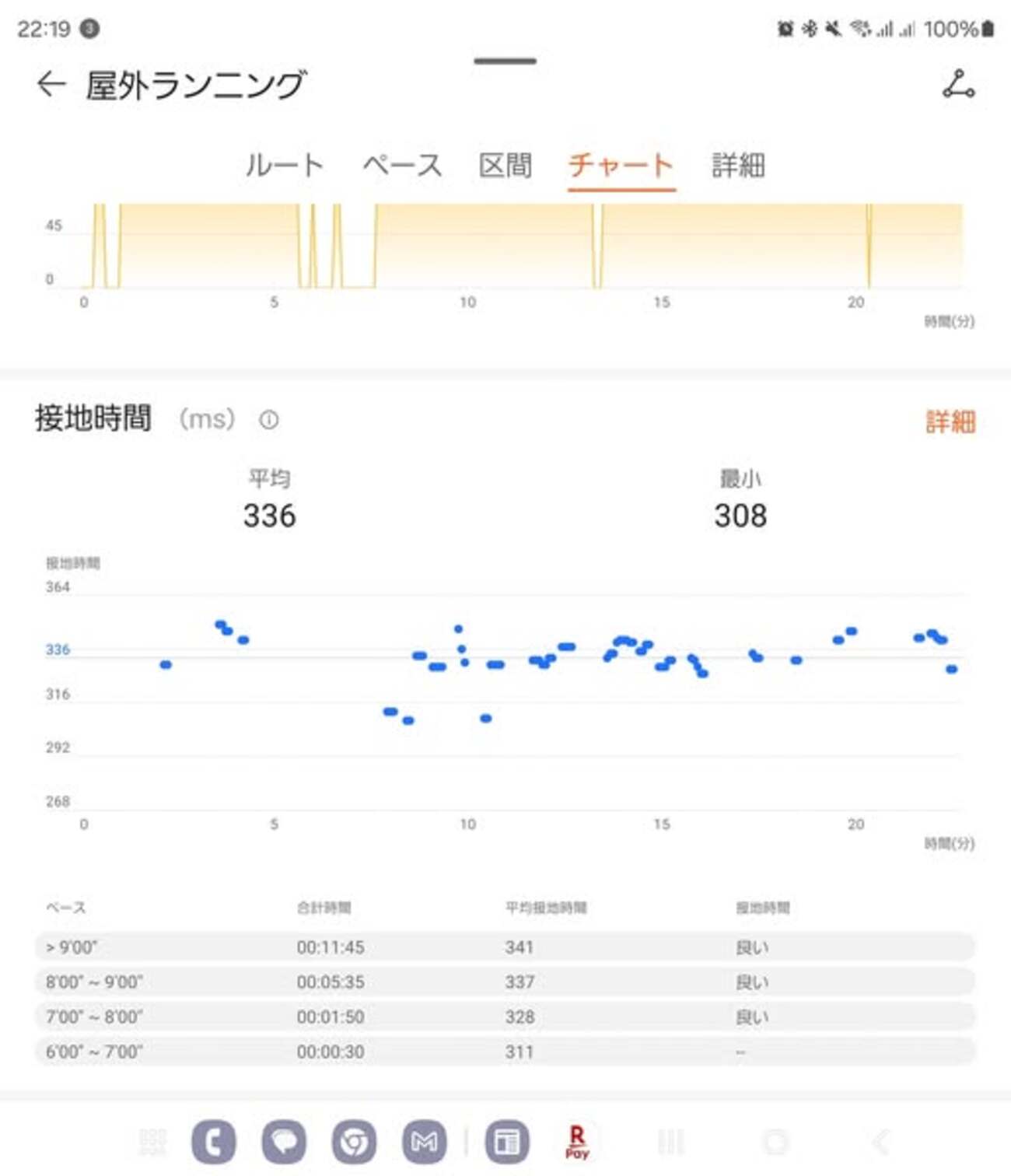Launch Rakuten Pay from the taskbar

(x=577, y=1142)
